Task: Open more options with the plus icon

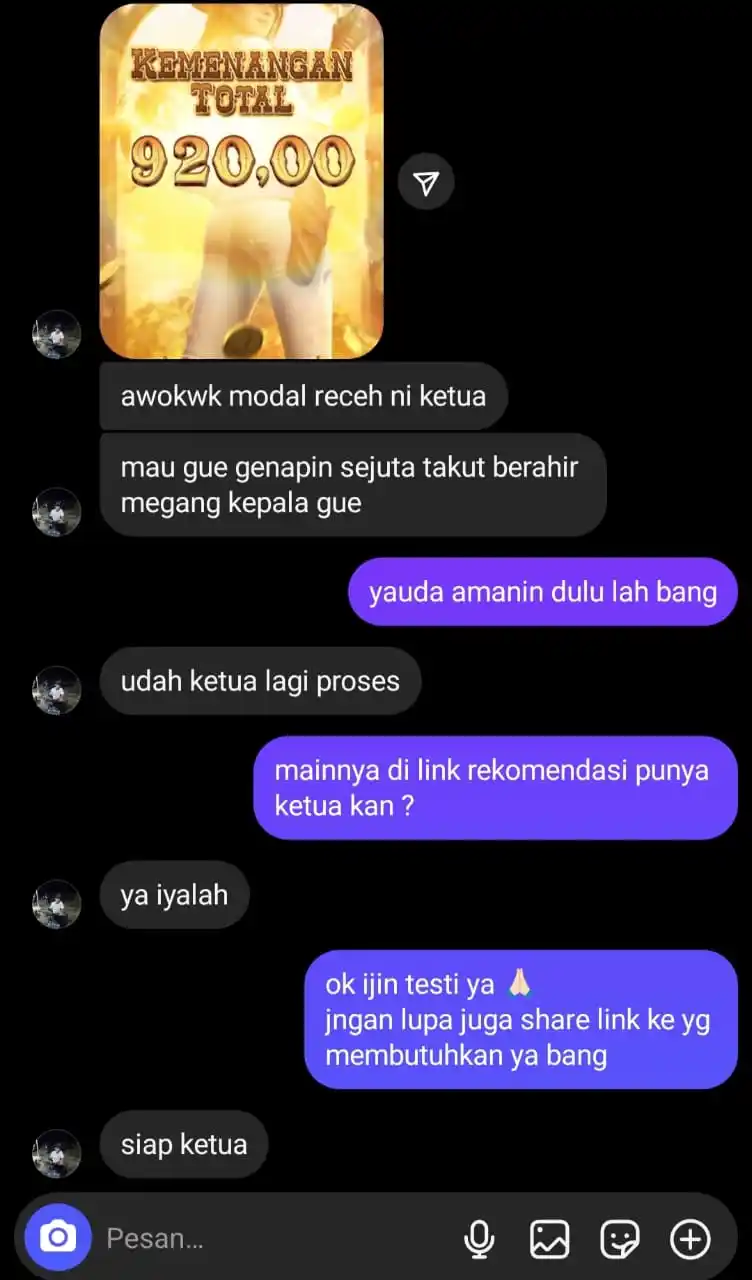Action: (x=690, y=1239)
